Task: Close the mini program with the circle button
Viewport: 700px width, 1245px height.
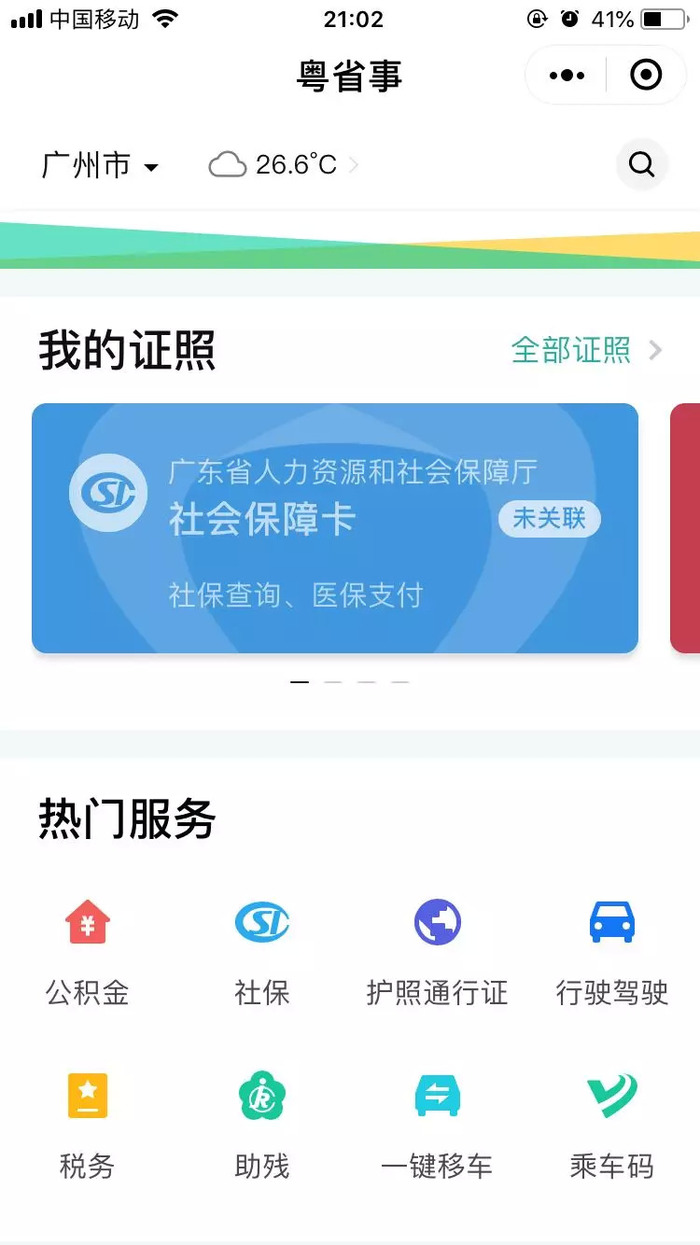Action: (646, 75)
